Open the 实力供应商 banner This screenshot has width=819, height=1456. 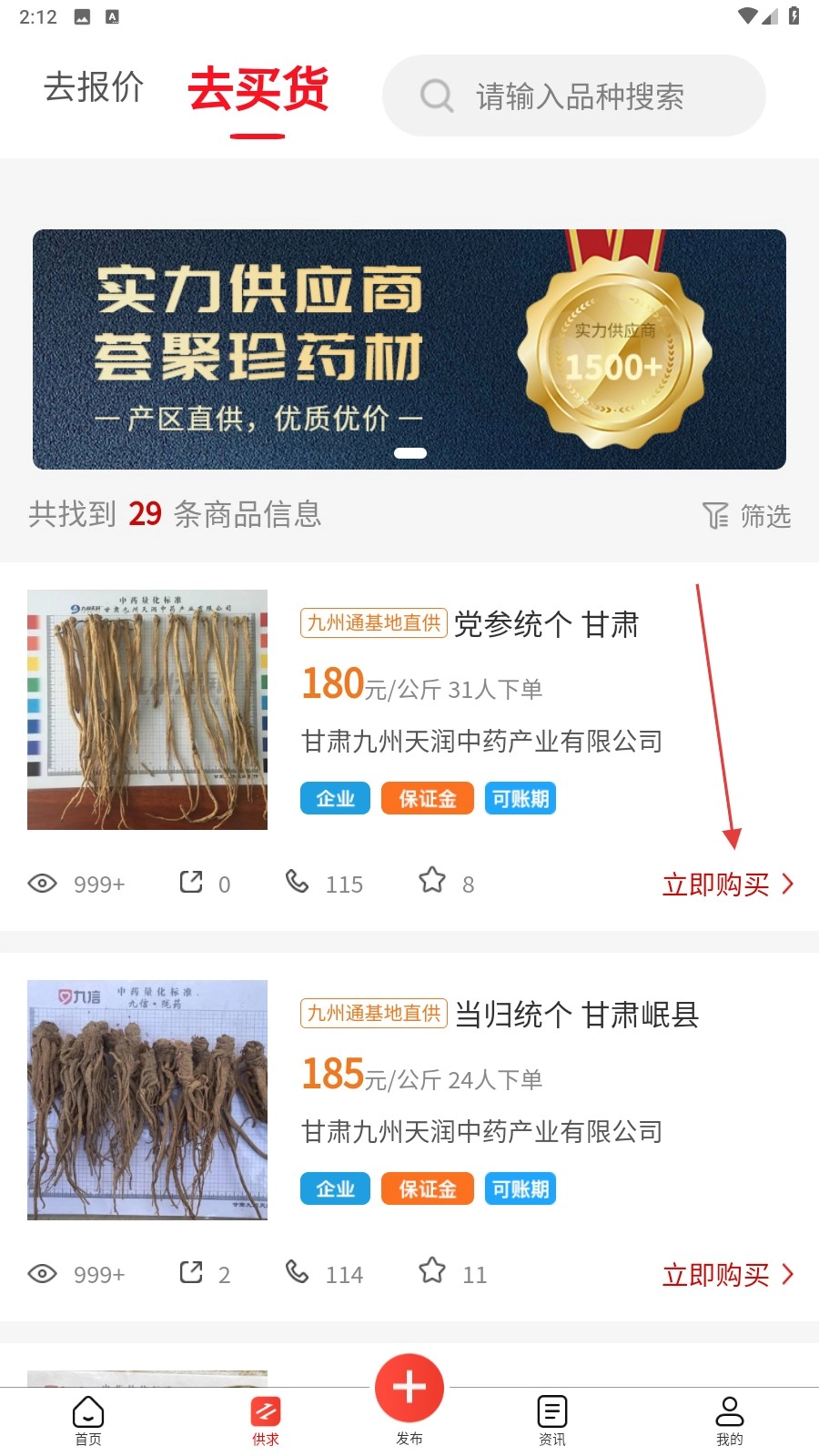click(409, 349)
